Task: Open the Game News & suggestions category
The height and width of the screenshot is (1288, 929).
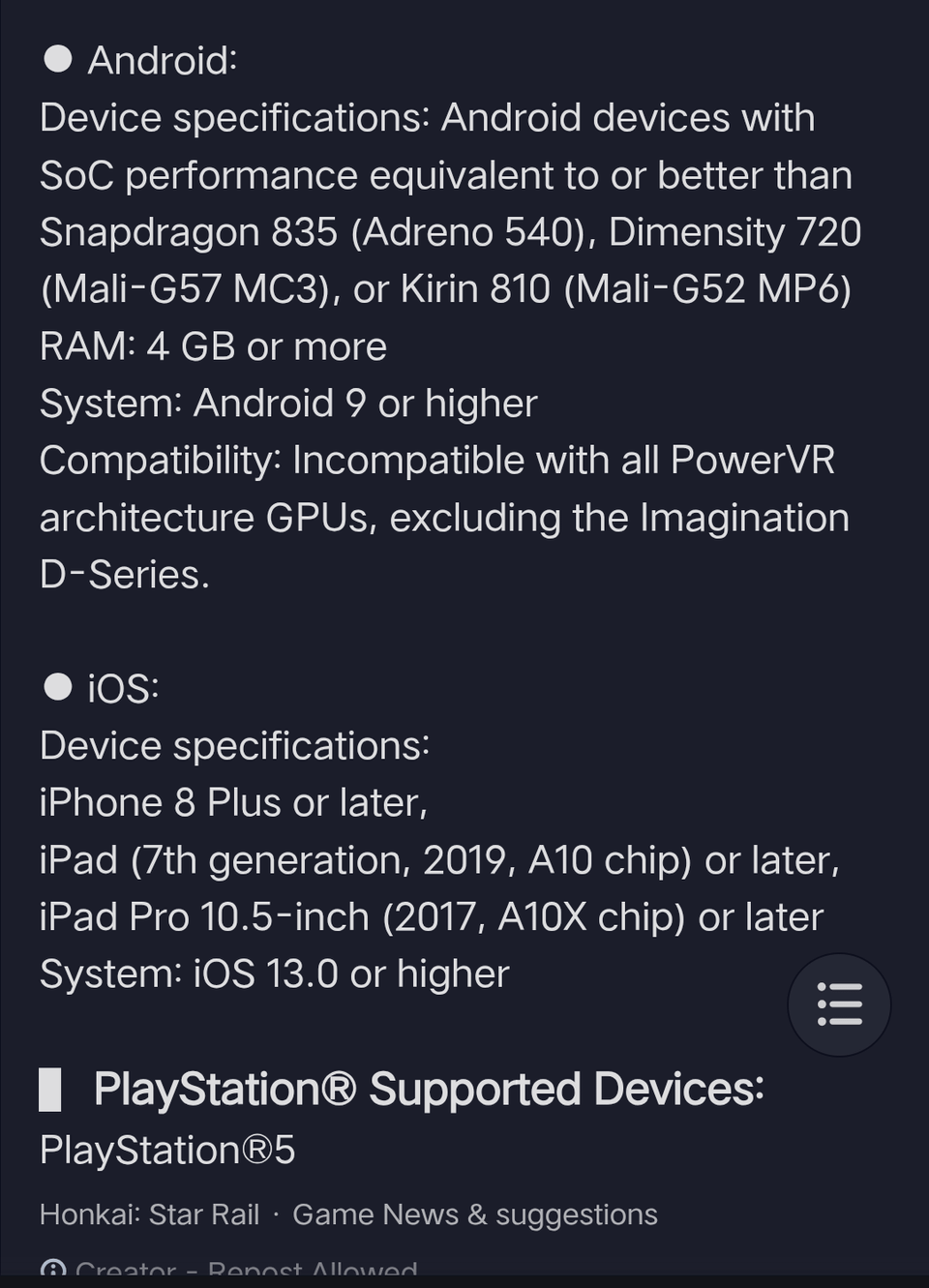Action: [474, 1214]
